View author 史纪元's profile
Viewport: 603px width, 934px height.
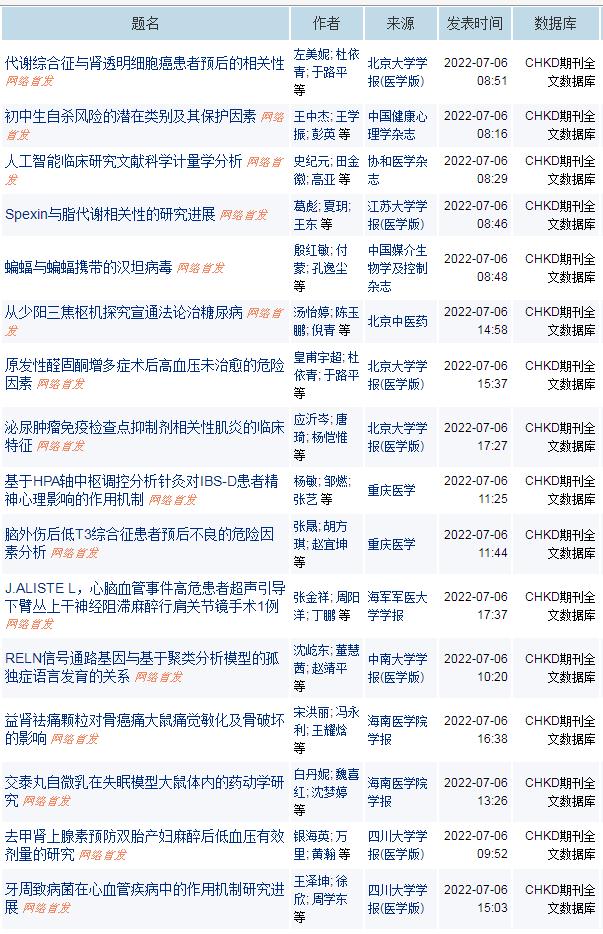(x=311, y=160)
